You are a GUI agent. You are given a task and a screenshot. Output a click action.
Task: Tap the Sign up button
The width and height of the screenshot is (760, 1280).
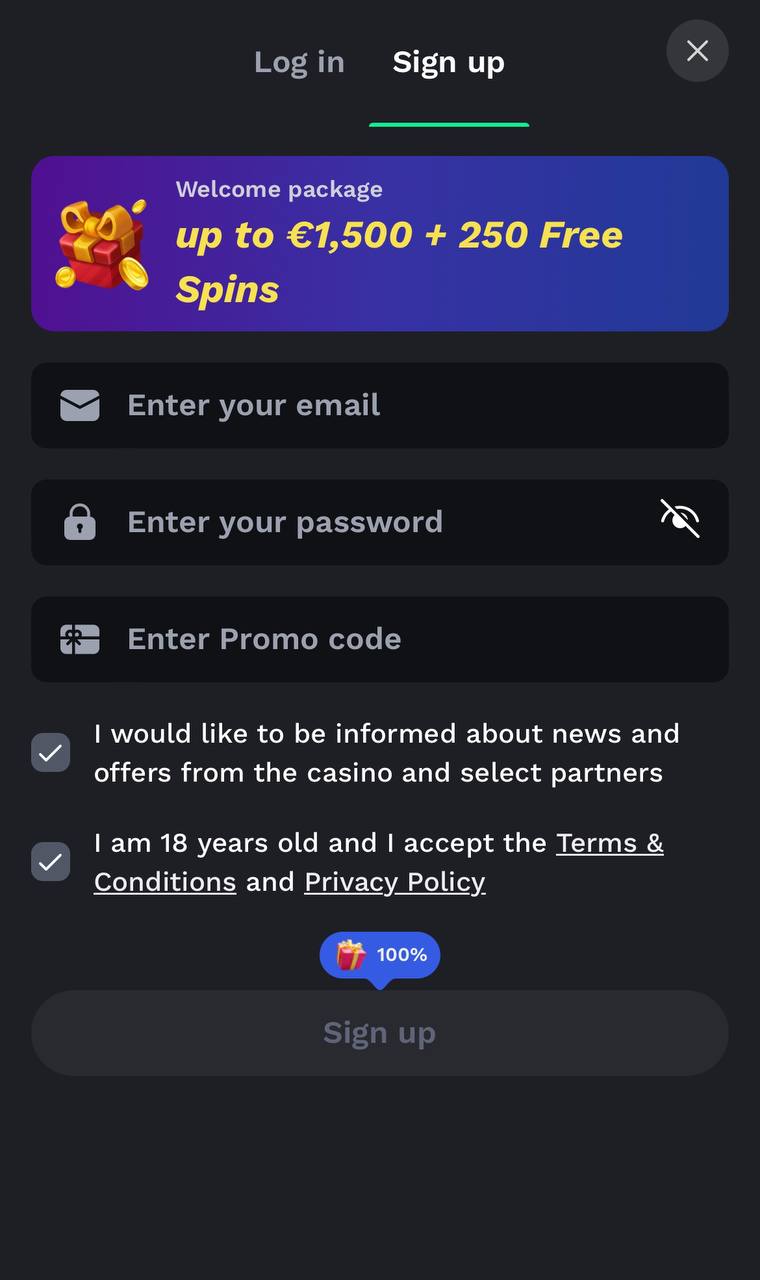click(380, 1033)
